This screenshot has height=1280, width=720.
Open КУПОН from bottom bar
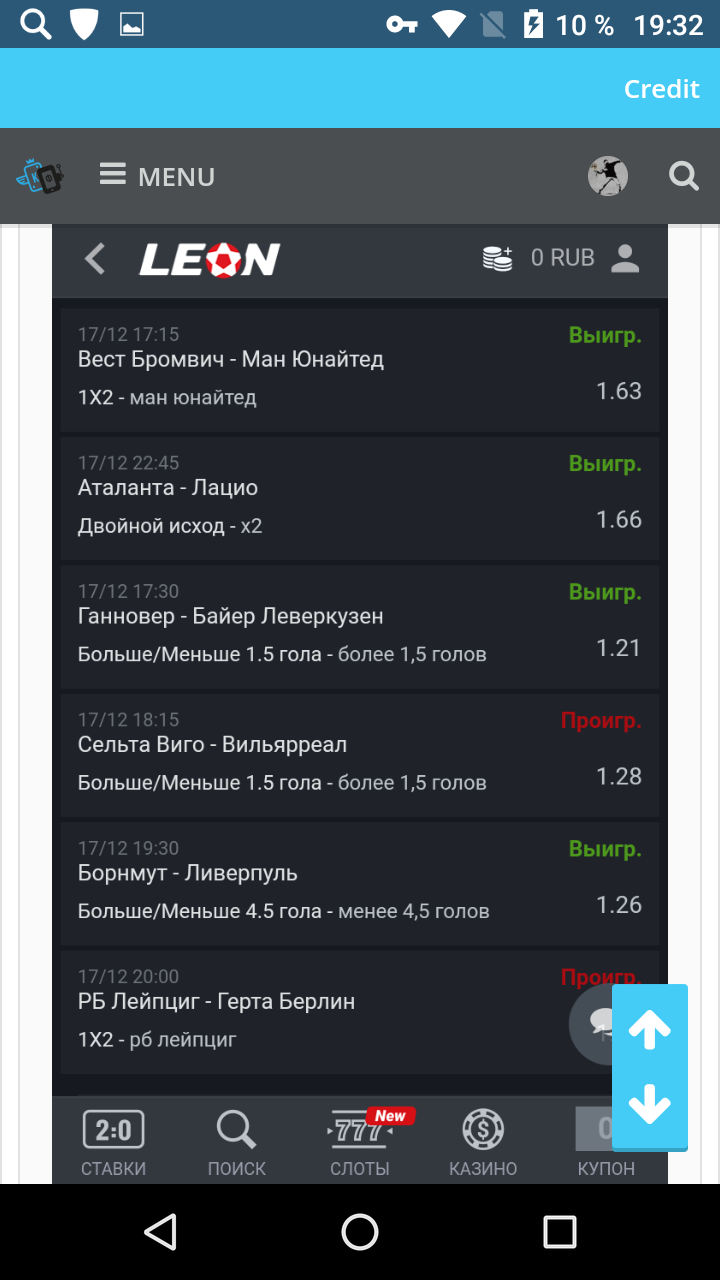(x=605, y=1140)
